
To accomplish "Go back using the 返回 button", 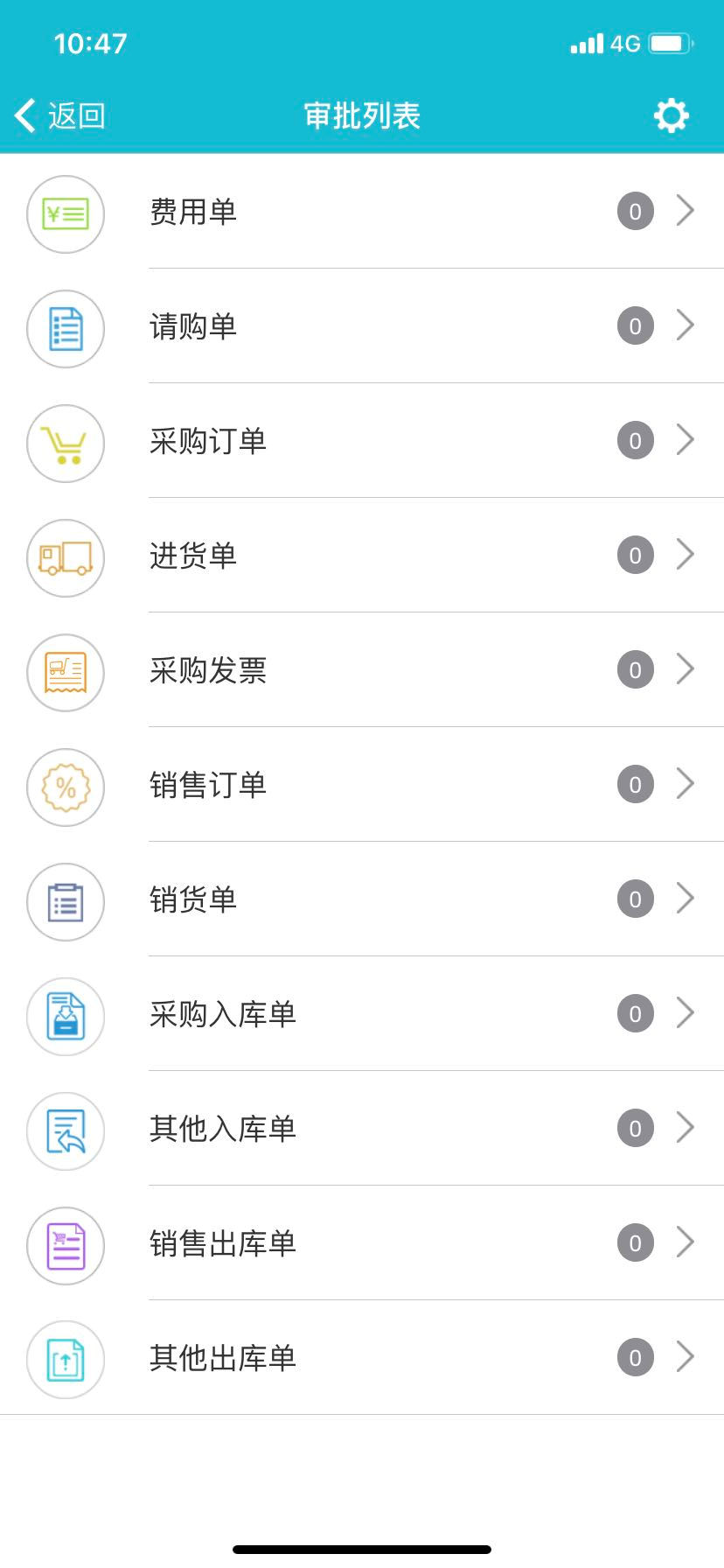I will 59,115.
